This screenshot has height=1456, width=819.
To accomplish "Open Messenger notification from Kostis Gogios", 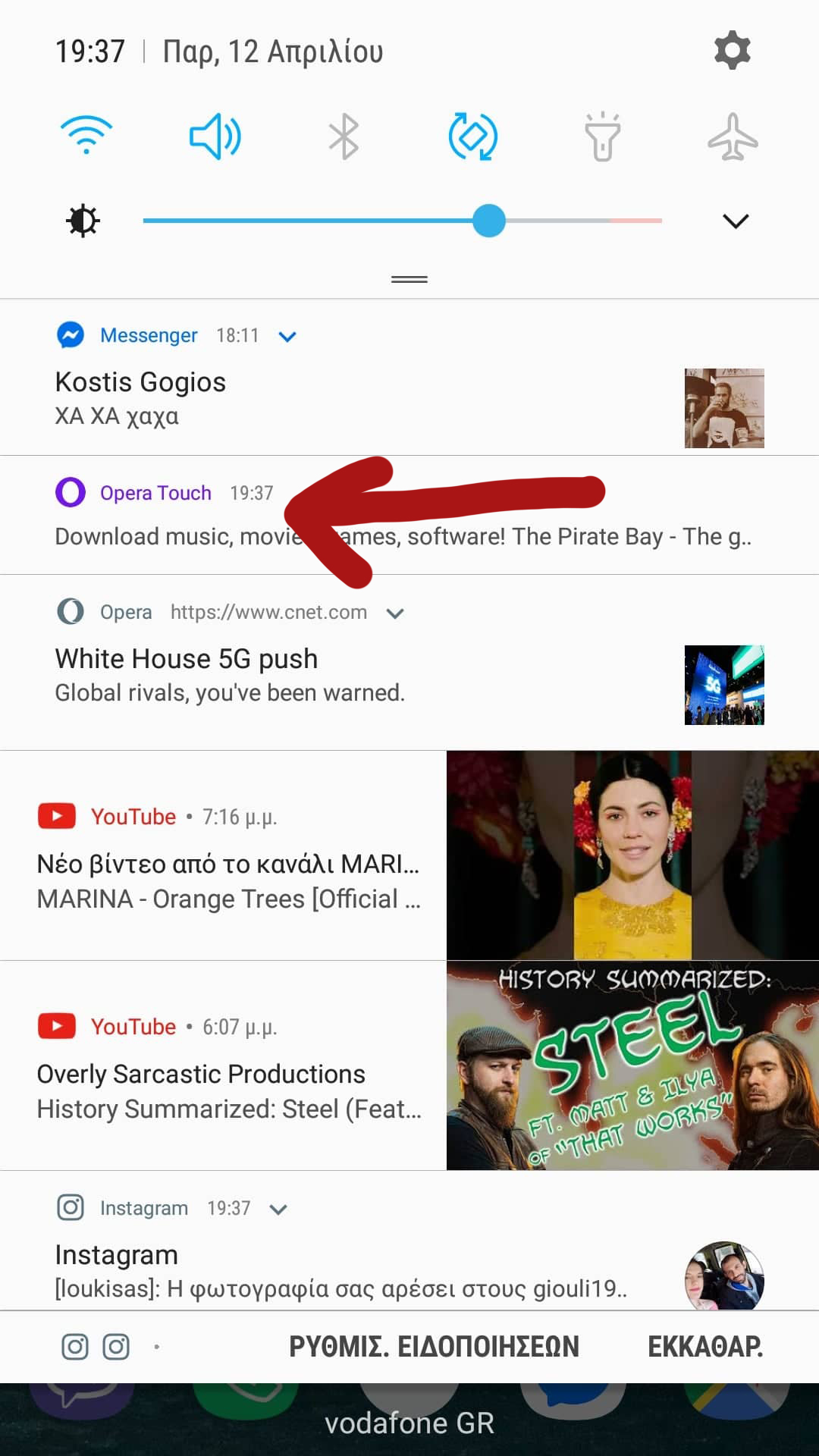I will pos(303,398).
